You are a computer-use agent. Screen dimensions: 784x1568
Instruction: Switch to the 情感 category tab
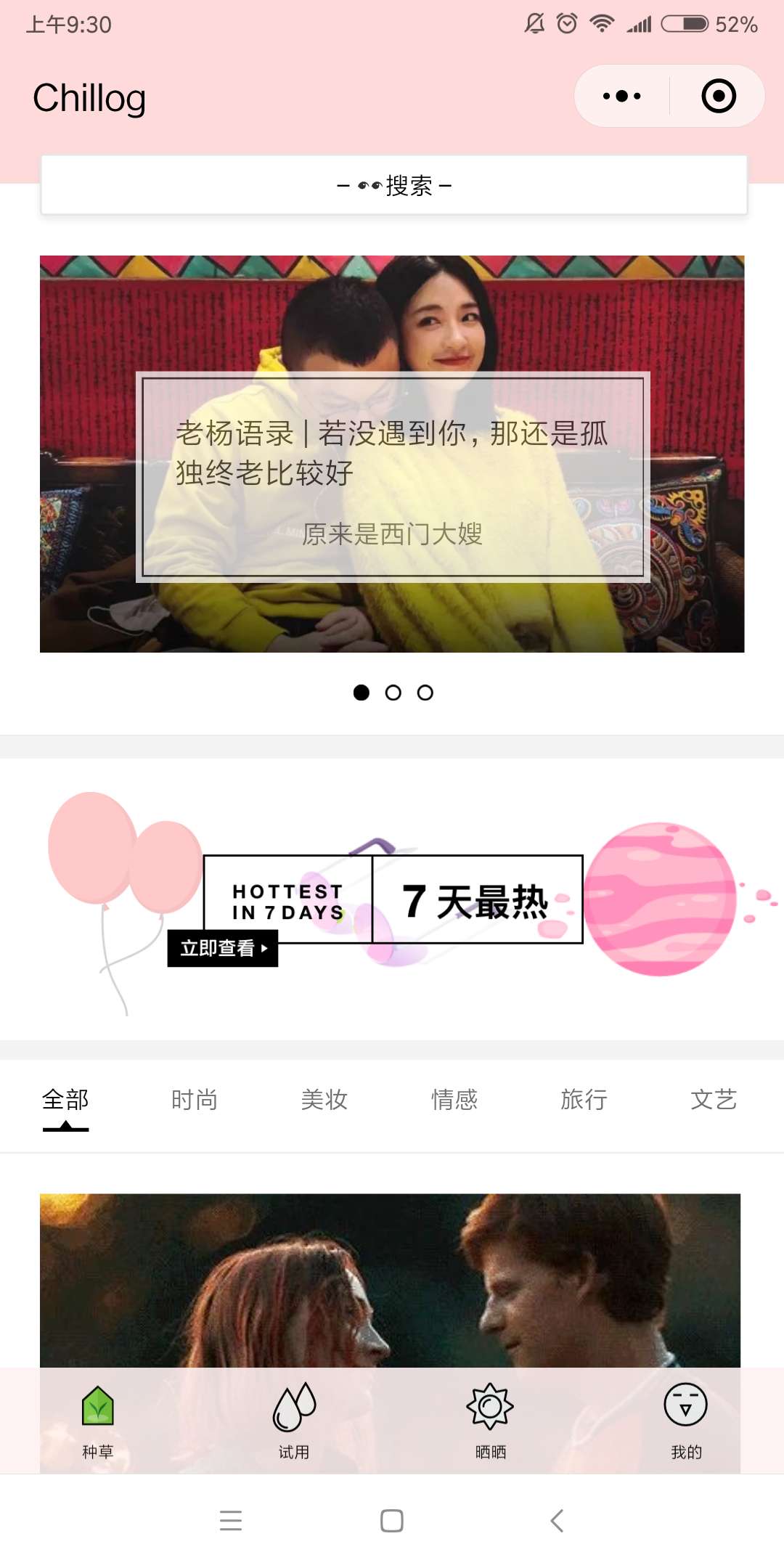point(454,1100)
